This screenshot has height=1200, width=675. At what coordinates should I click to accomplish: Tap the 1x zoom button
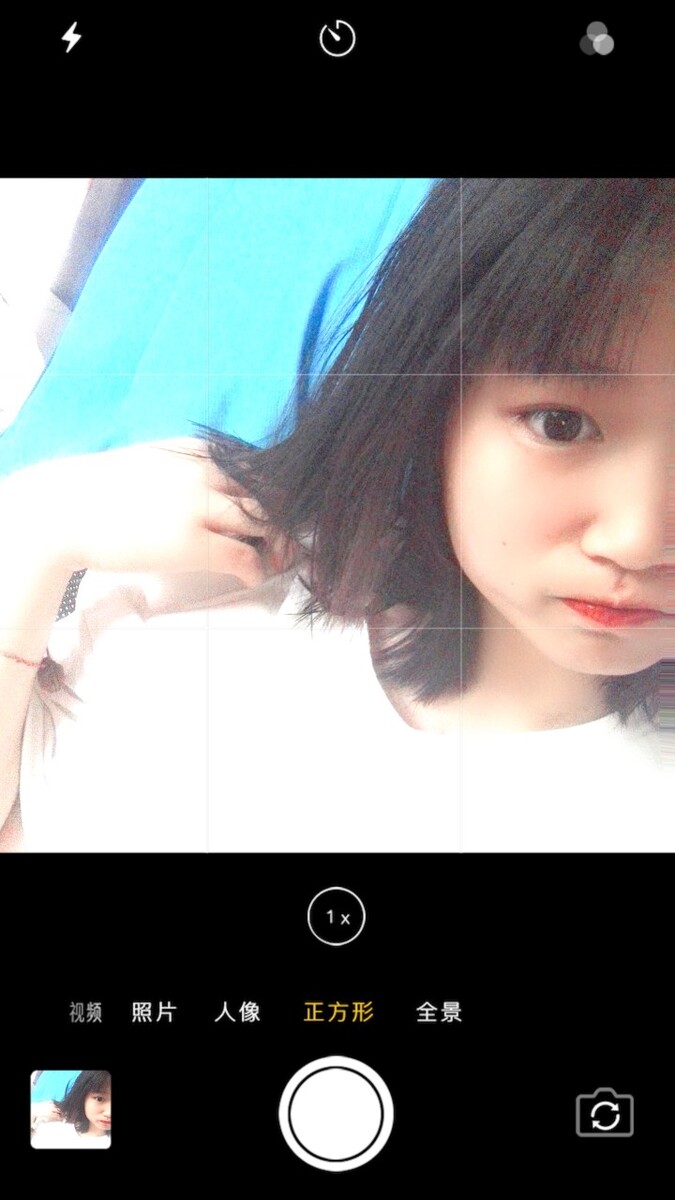pos(337,916)
